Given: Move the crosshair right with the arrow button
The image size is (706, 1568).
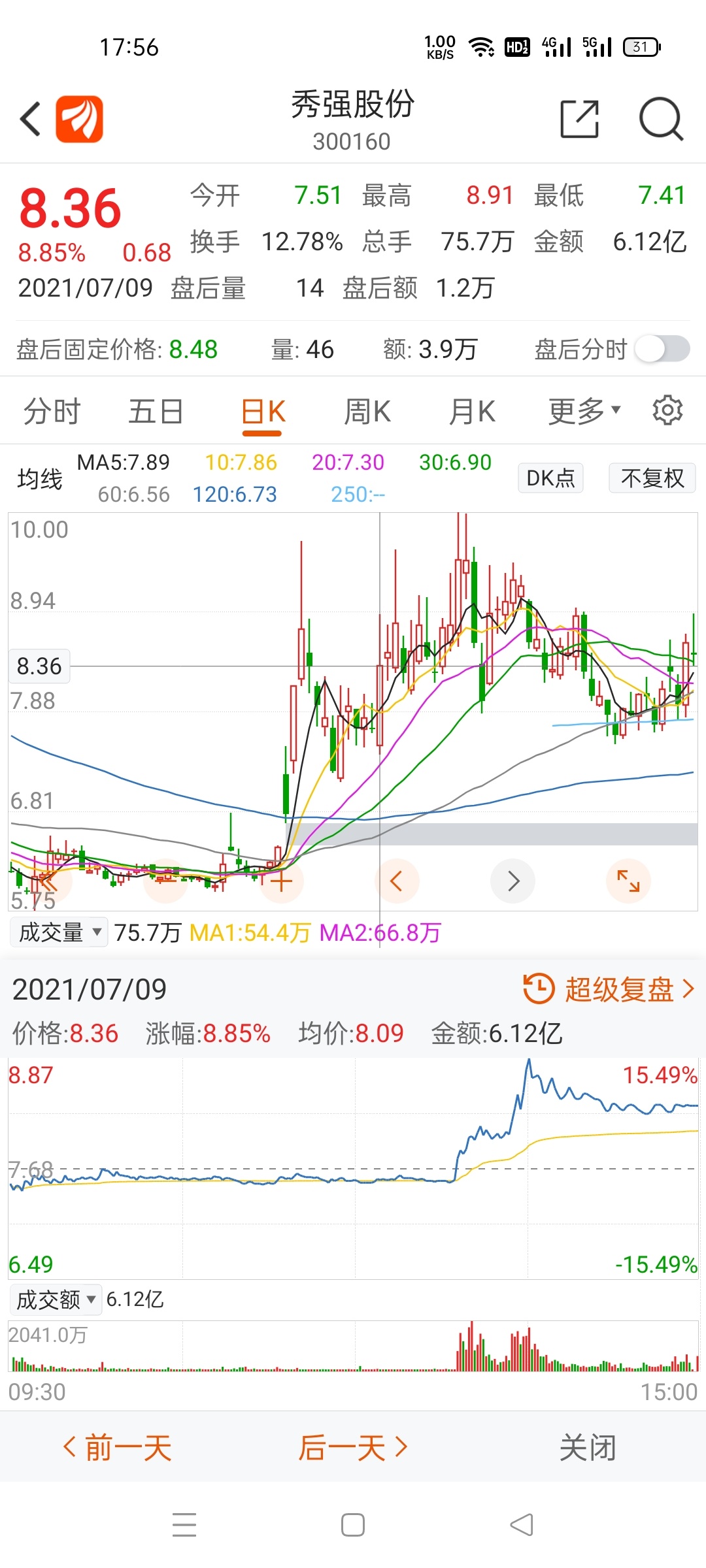Looking at the screenshot, I should [x=513, y=881].
